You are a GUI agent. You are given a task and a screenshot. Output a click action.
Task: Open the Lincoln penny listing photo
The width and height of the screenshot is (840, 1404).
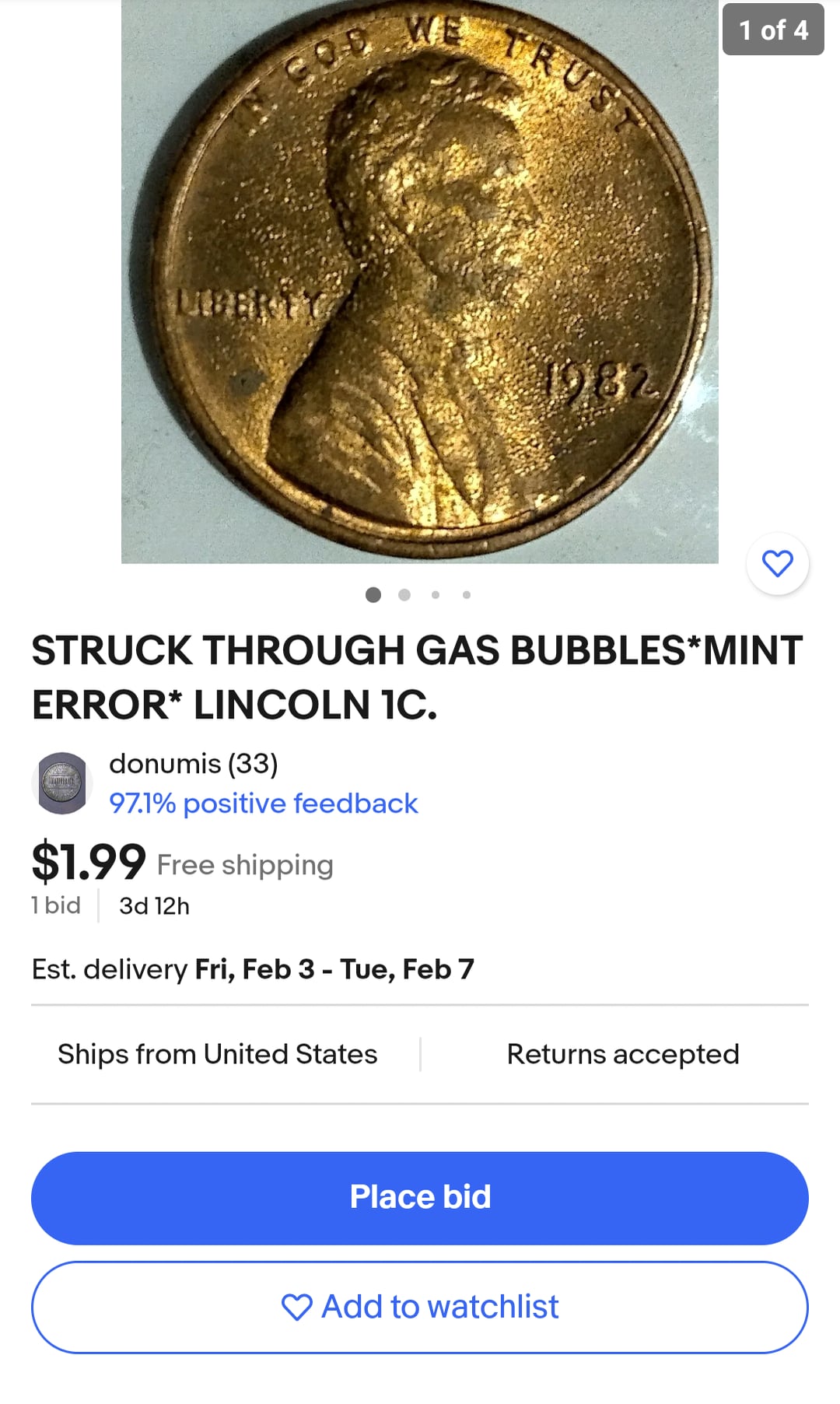pyautogui.click(x=419, y=280)
